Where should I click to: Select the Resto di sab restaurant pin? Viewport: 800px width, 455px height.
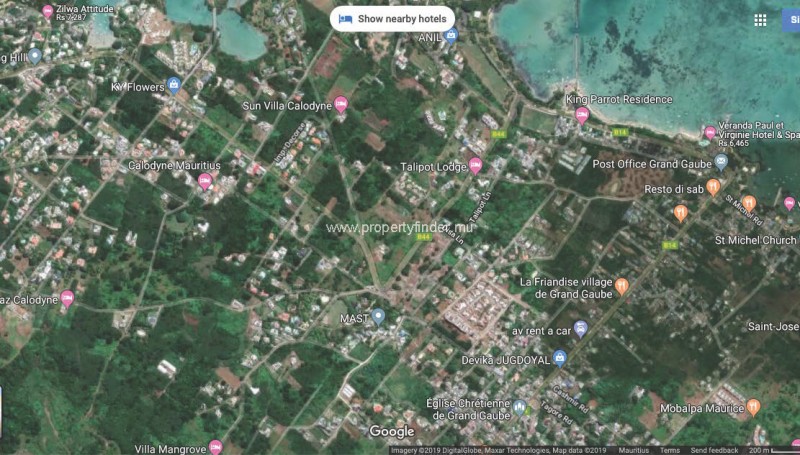pyautogui.click(x=712, y=187)
